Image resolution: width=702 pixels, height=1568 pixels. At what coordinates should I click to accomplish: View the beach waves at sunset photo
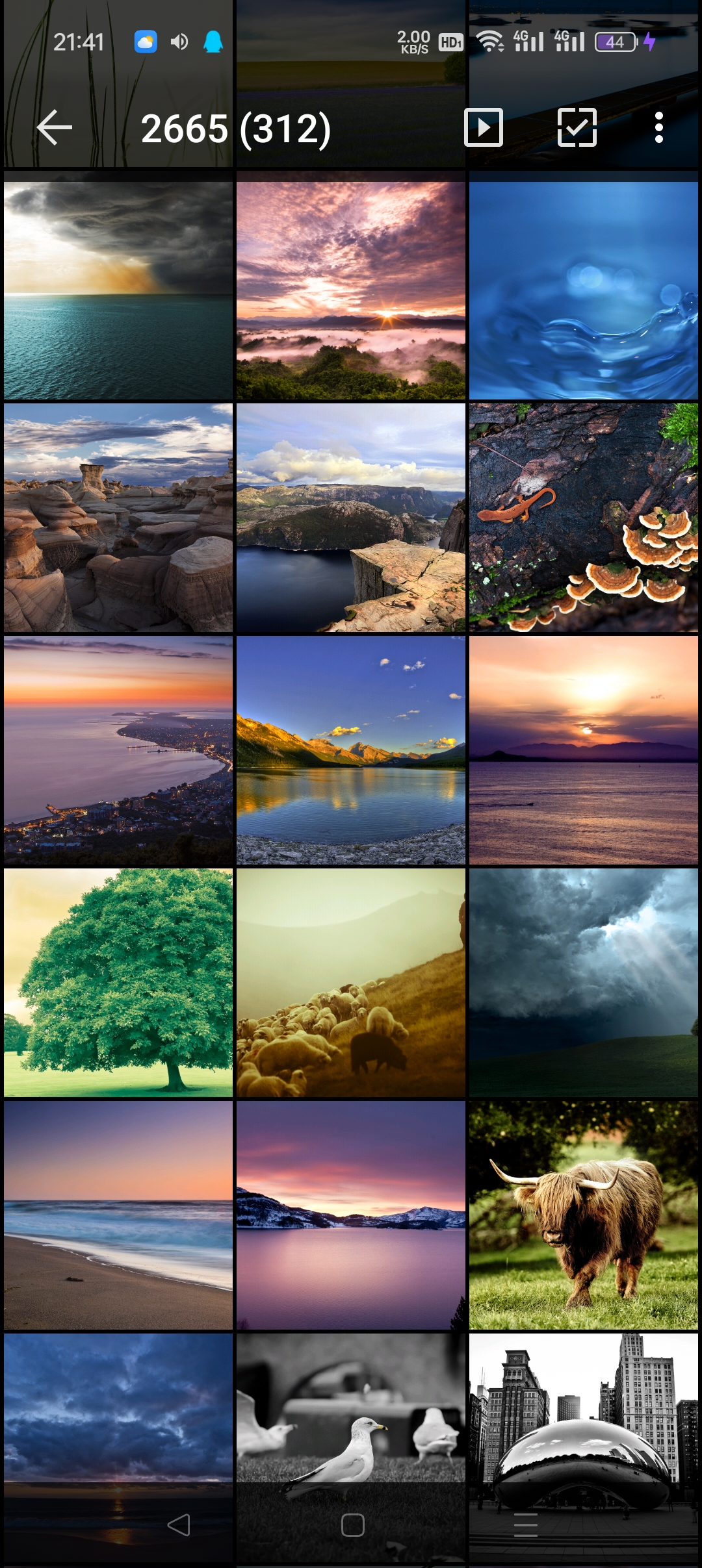pyautogui.click(x=118, y=1215)
